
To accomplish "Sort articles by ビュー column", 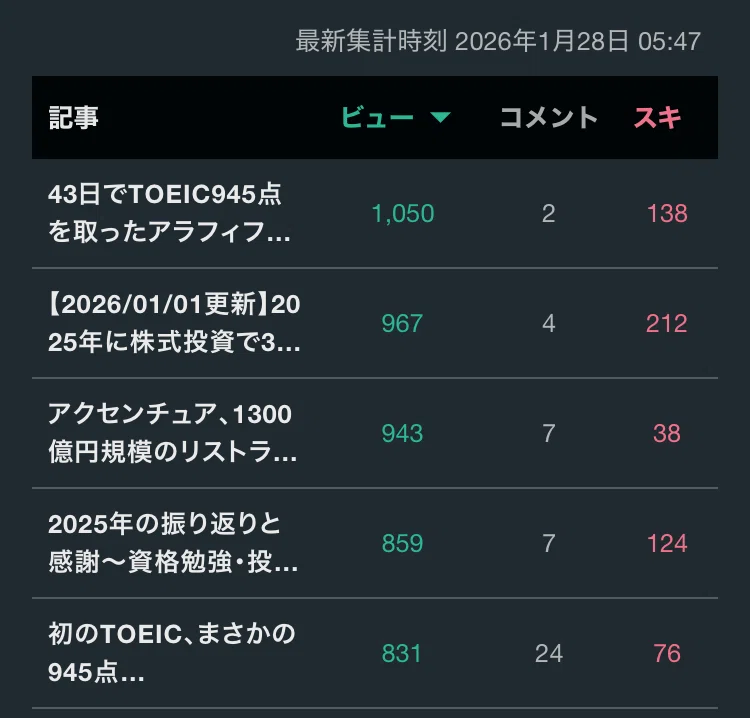I will coord(395,117).
